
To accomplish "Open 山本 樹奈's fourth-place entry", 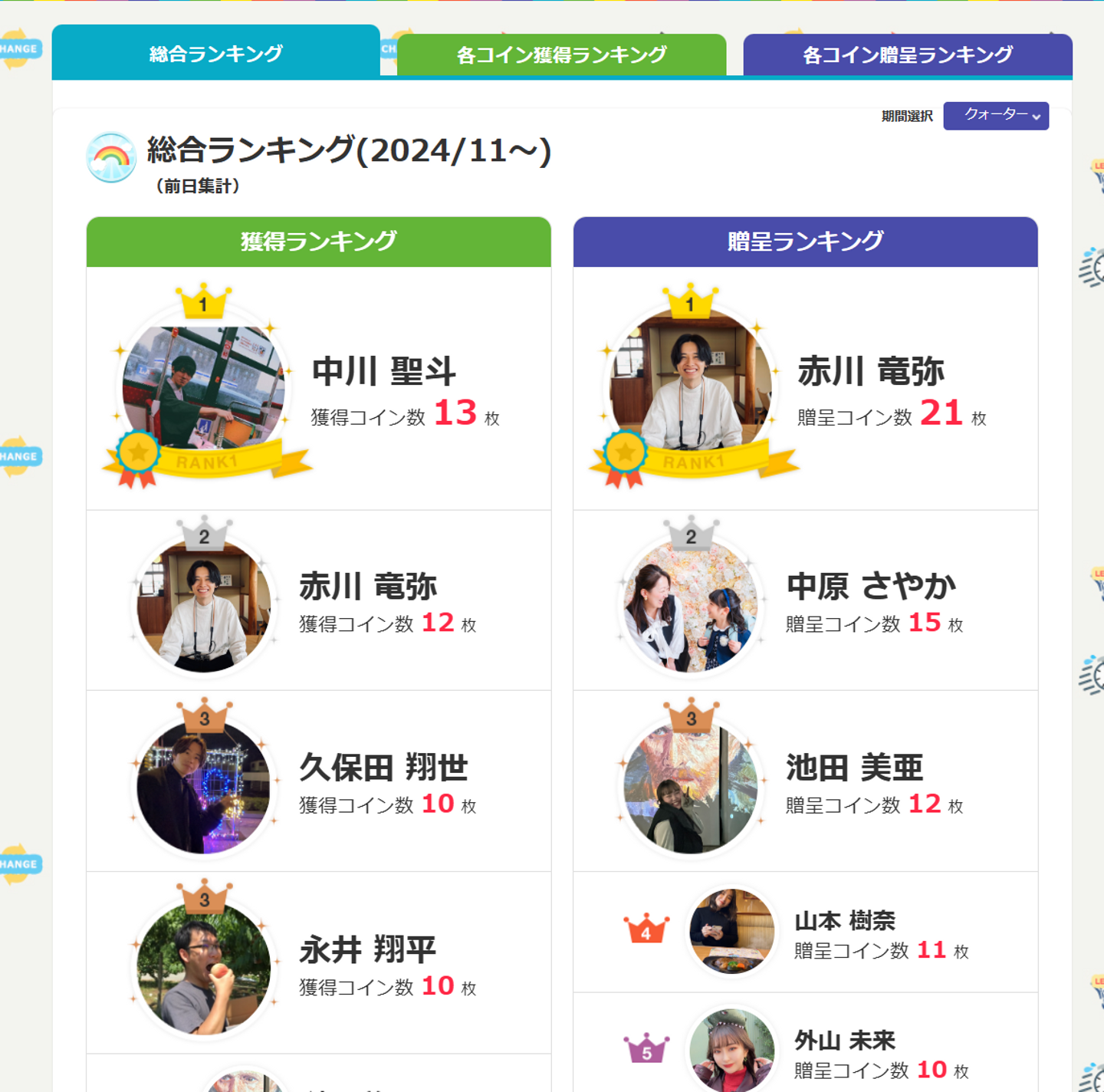I will click(844, 921).
